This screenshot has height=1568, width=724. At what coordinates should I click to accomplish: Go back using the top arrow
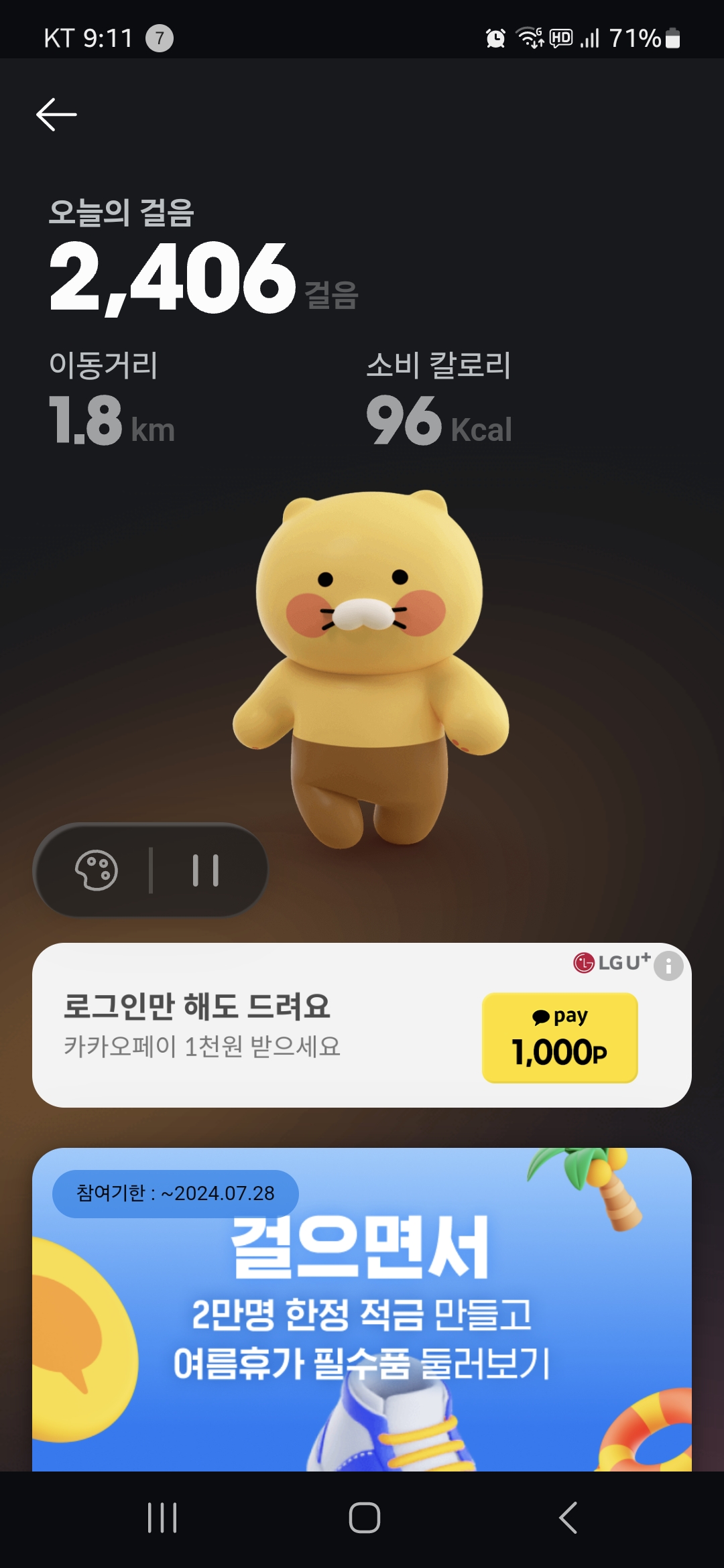coord(56,115)
